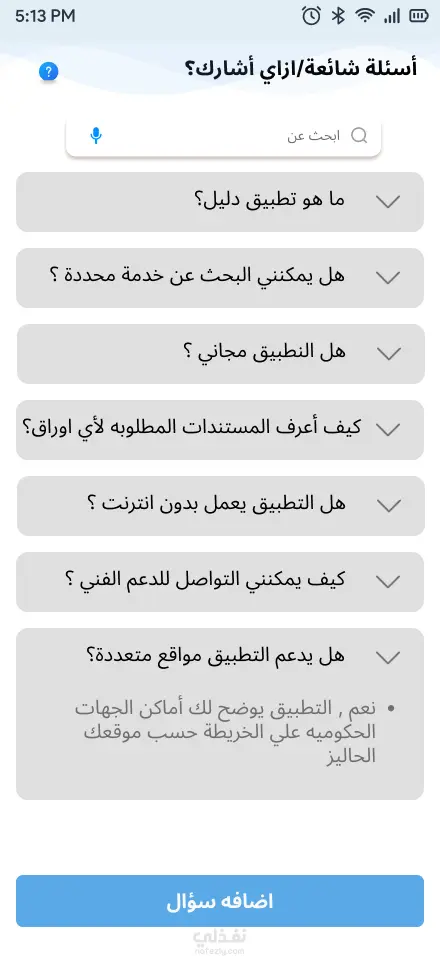Open the blue help question-mark icon
Screen dimensions: 440x956
tap(48, 72)
